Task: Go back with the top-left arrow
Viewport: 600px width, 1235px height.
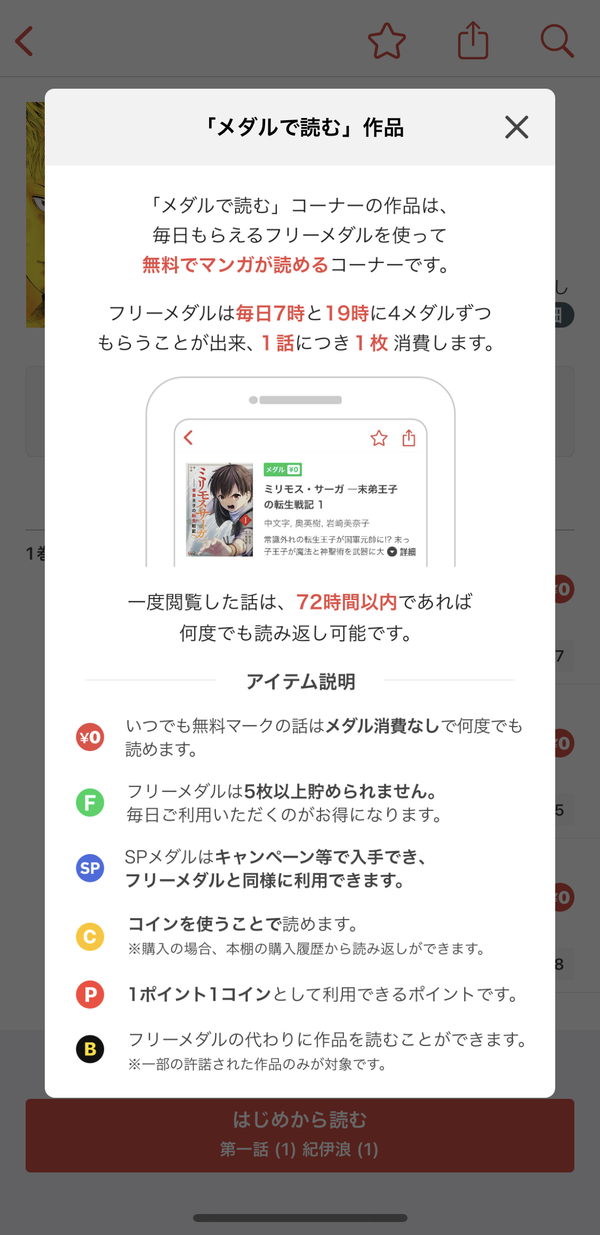Action: click(25, 41)
